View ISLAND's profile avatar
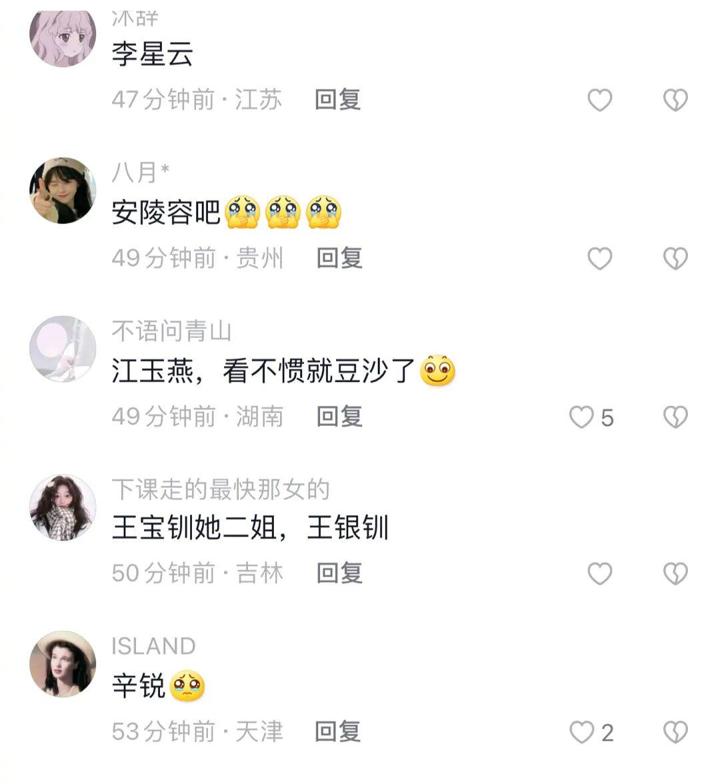 [x=62, y=664]
